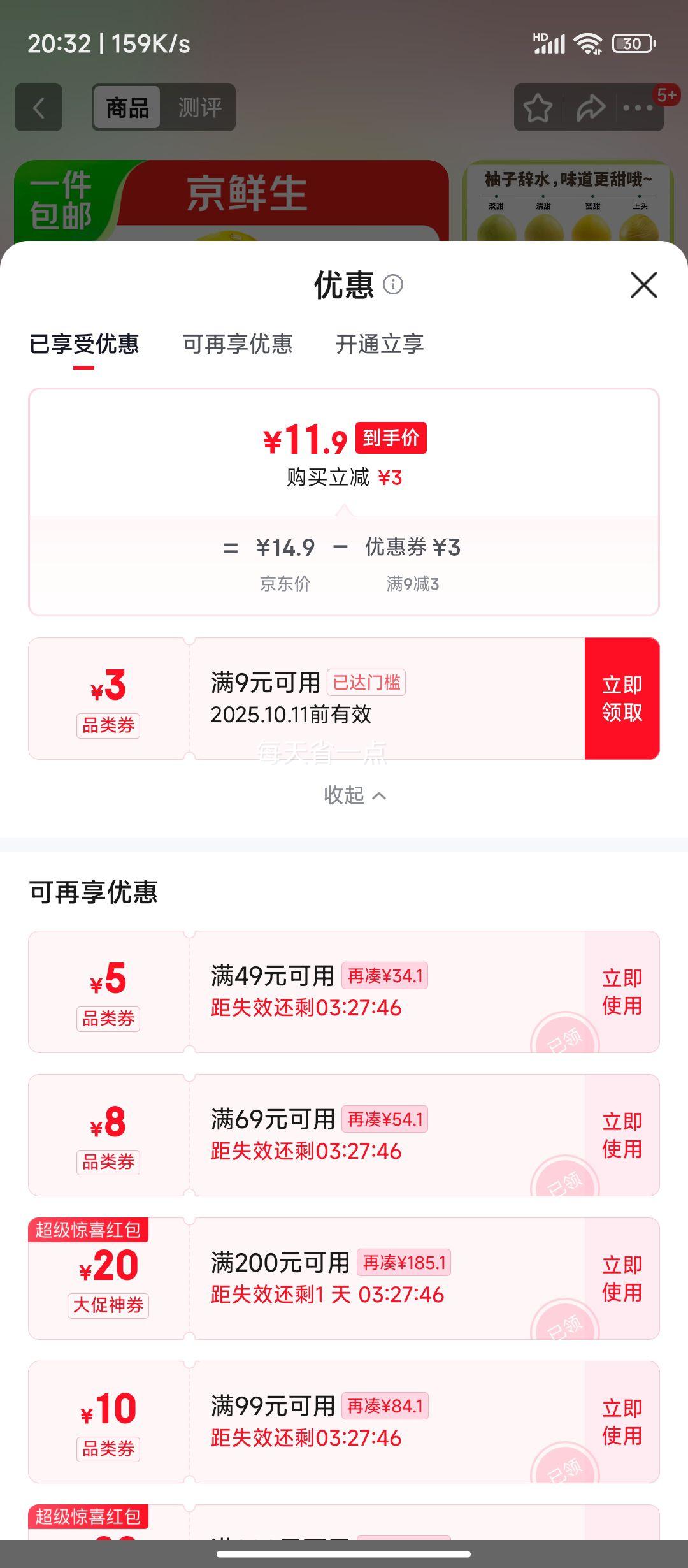
Task: Close the 优惠 discount sheet
Action: 643,284
